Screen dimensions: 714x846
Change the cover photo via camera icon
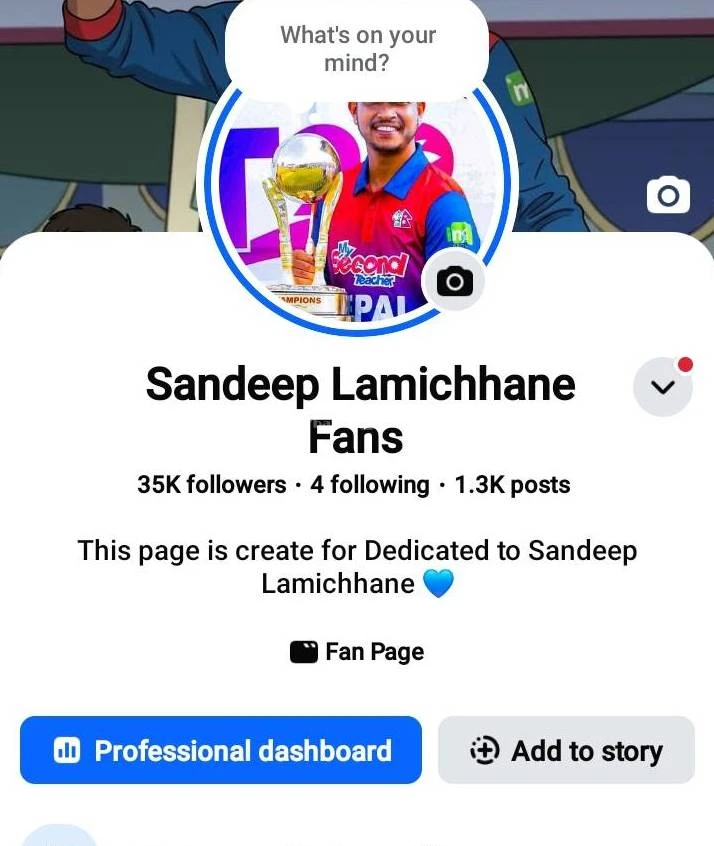click(668, 195)
